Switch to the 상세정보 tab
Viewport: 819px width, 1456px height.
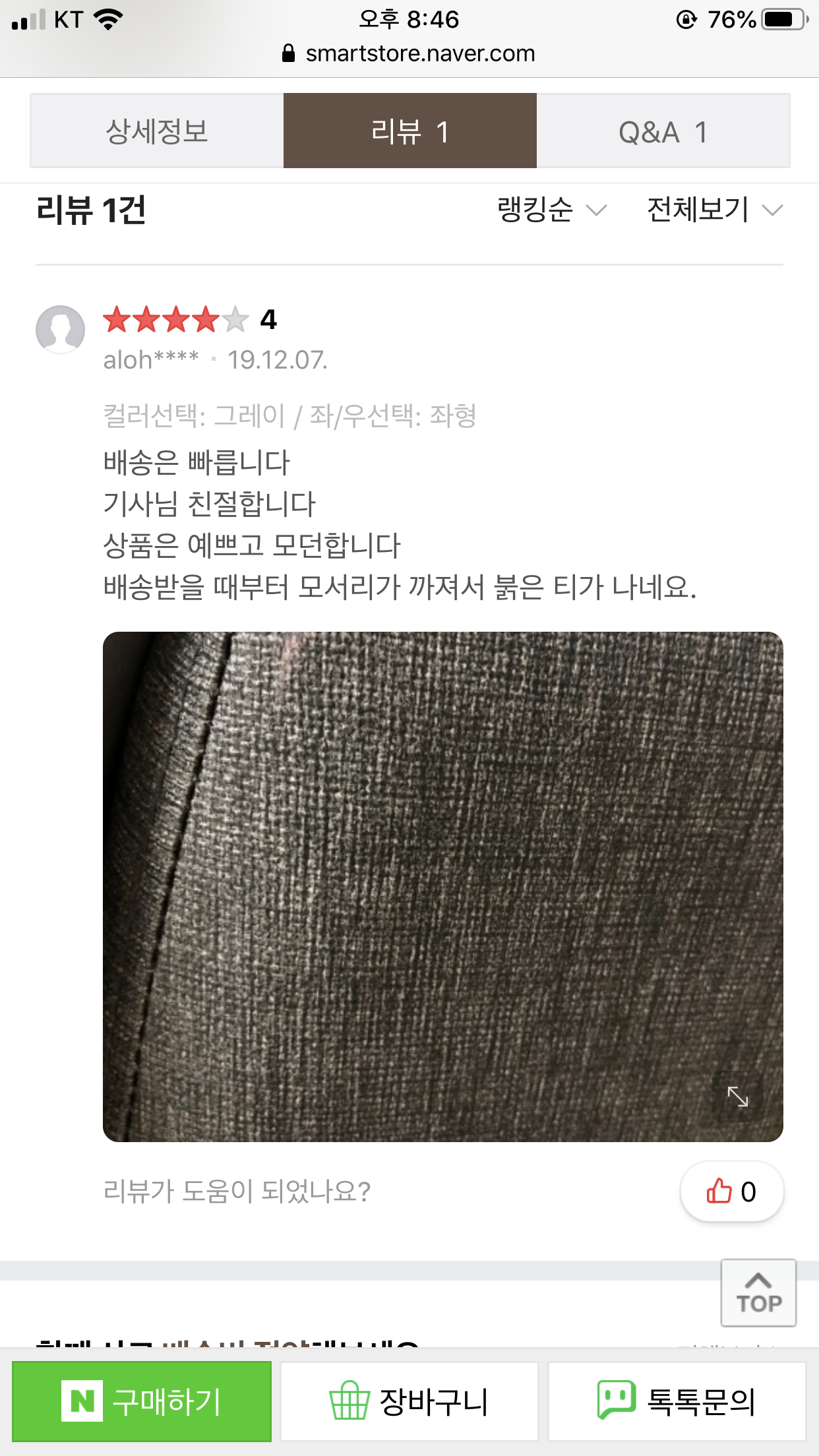tap(157, 131)
